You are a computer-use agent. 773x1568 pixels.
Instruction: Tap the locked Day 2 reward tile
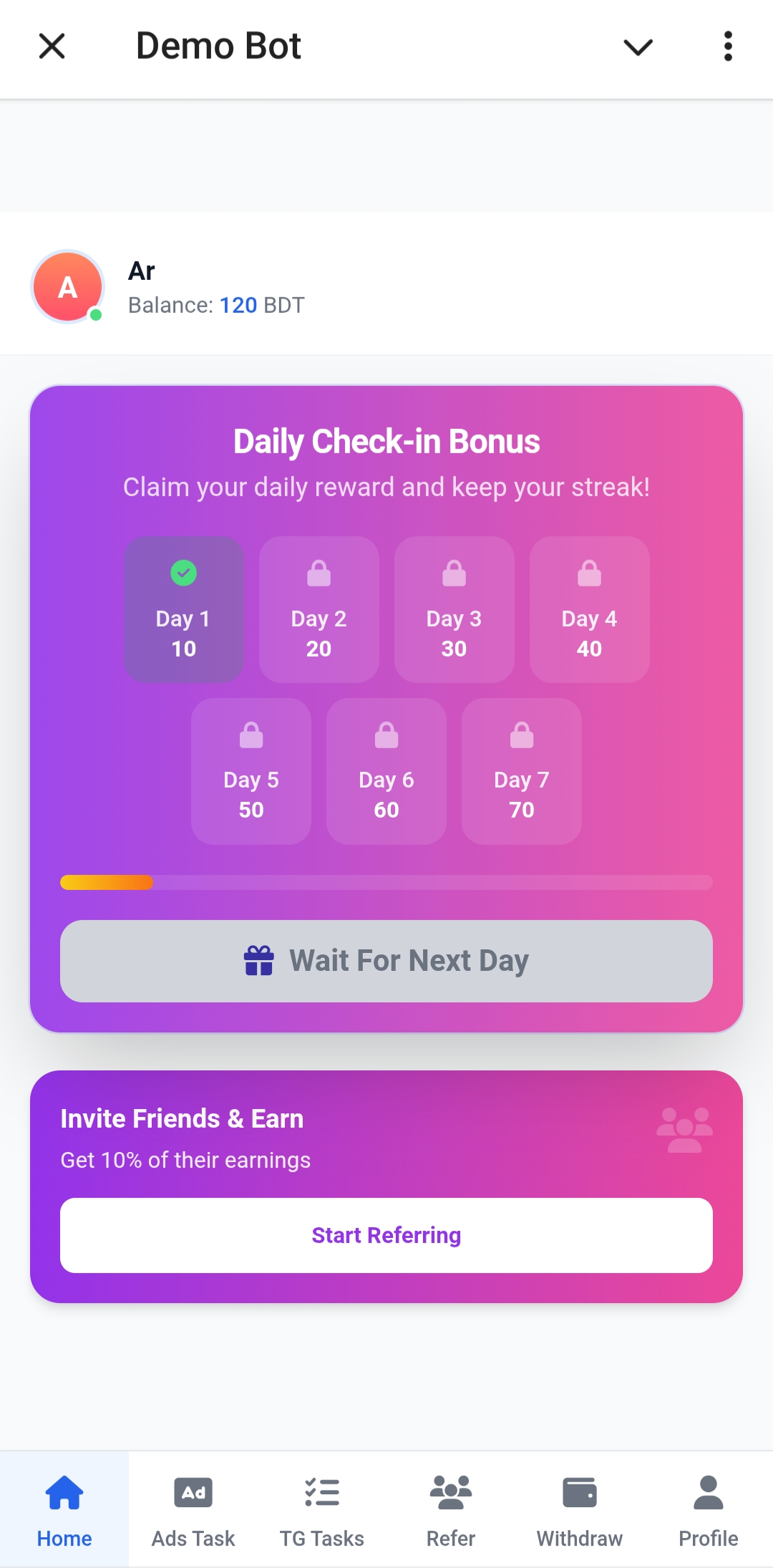click(319, 609)
